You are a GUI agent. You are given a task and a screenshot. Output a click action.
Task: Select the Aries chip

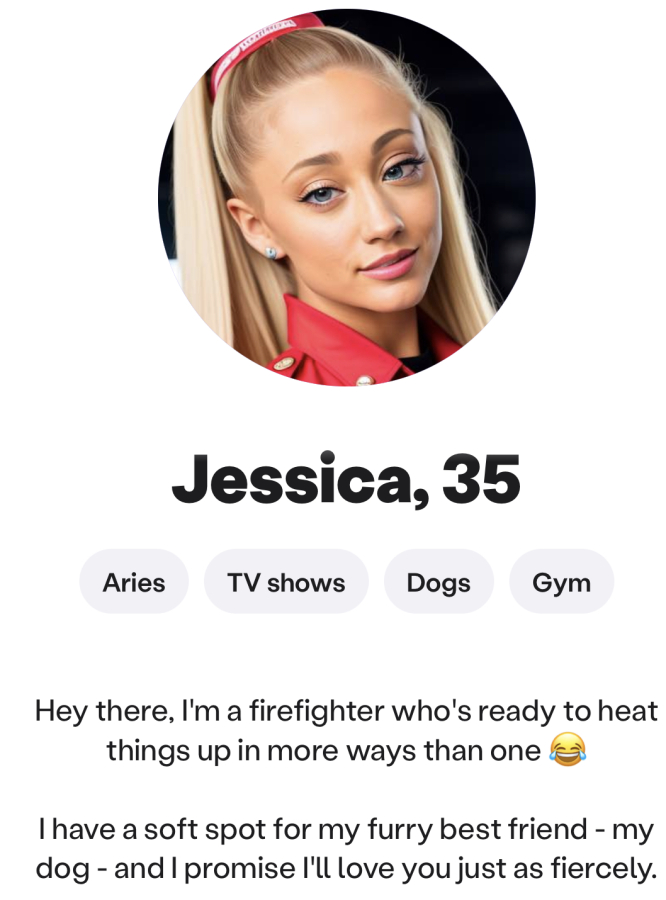point(134,582)
